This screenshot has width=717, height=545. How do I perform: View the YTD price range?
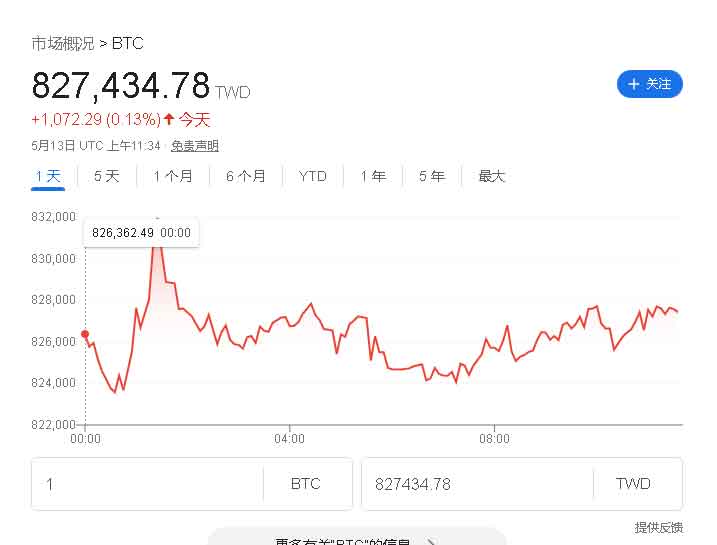click(312, 176)
